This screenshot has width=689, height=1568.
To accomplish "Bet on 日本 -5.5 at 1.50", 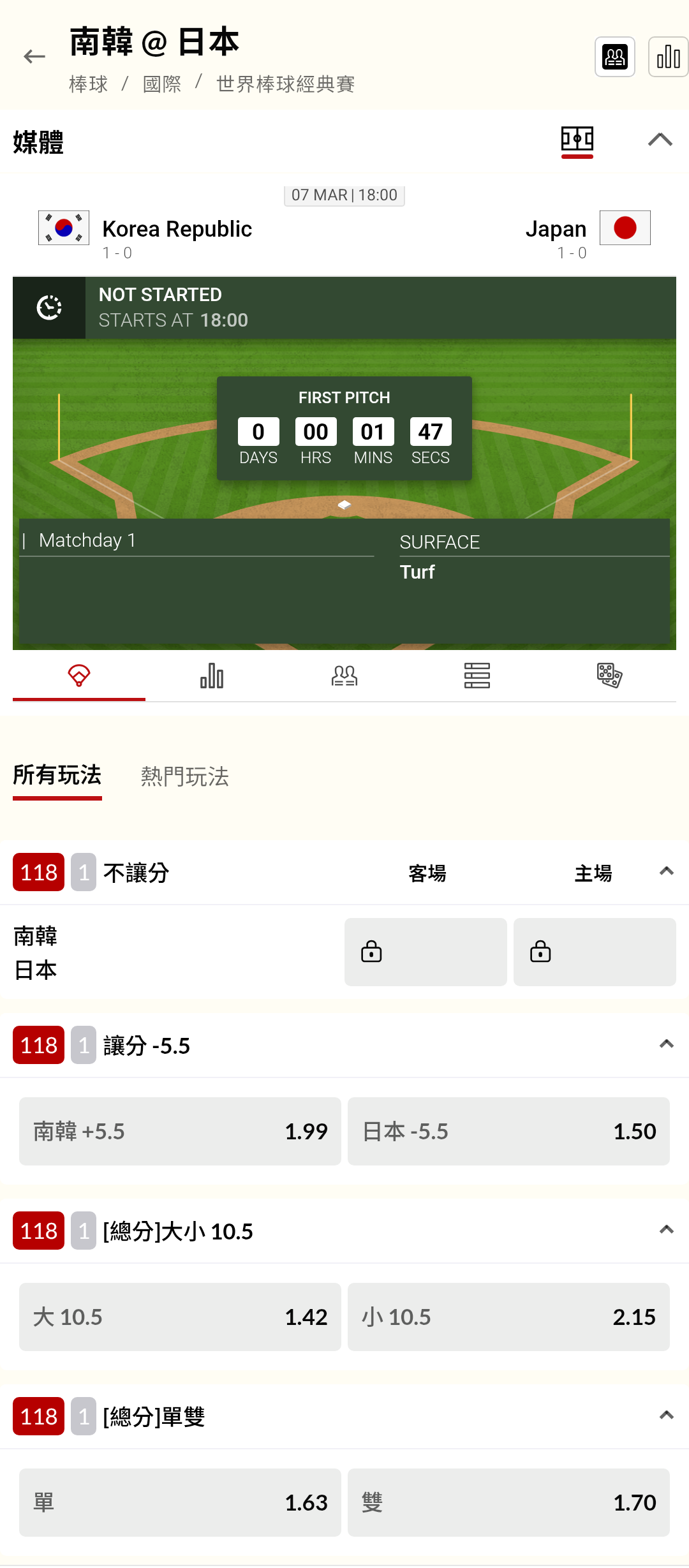I will (508, 1131).
